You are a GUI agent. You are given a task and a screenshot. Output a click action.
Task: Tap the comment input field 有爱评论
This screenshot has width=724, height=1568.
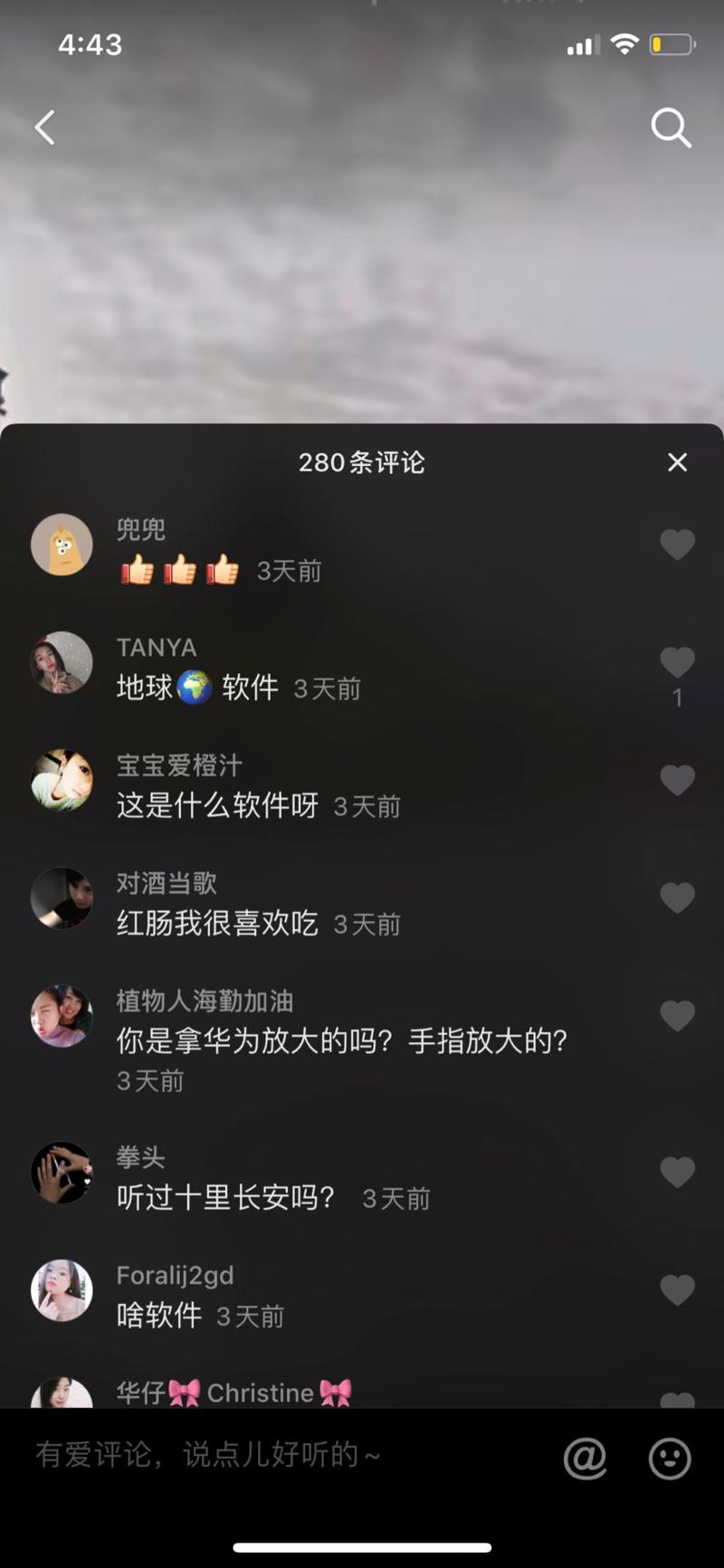[x=208, y=1455]
